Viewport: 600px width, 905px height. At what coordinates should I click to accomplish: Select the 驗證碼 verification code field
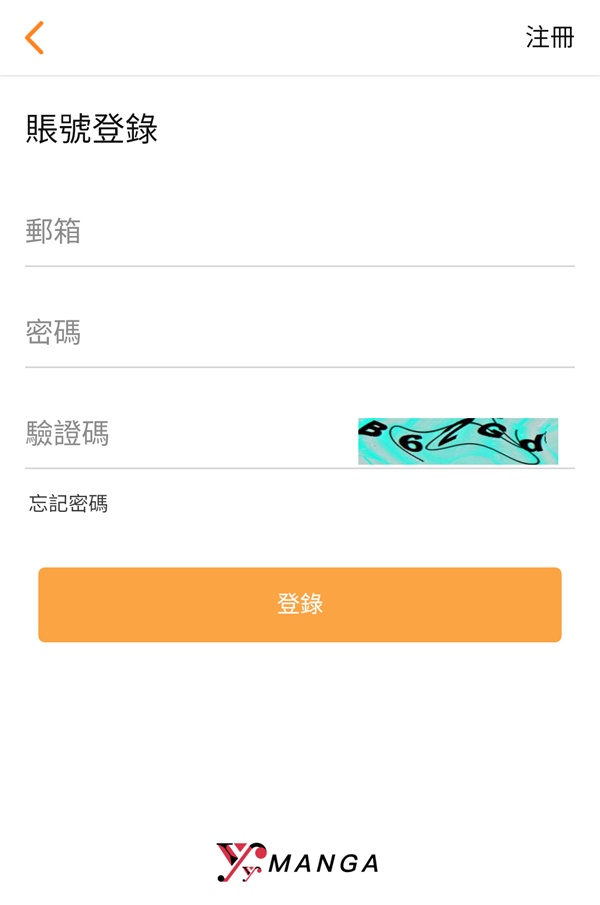(185, 434)
